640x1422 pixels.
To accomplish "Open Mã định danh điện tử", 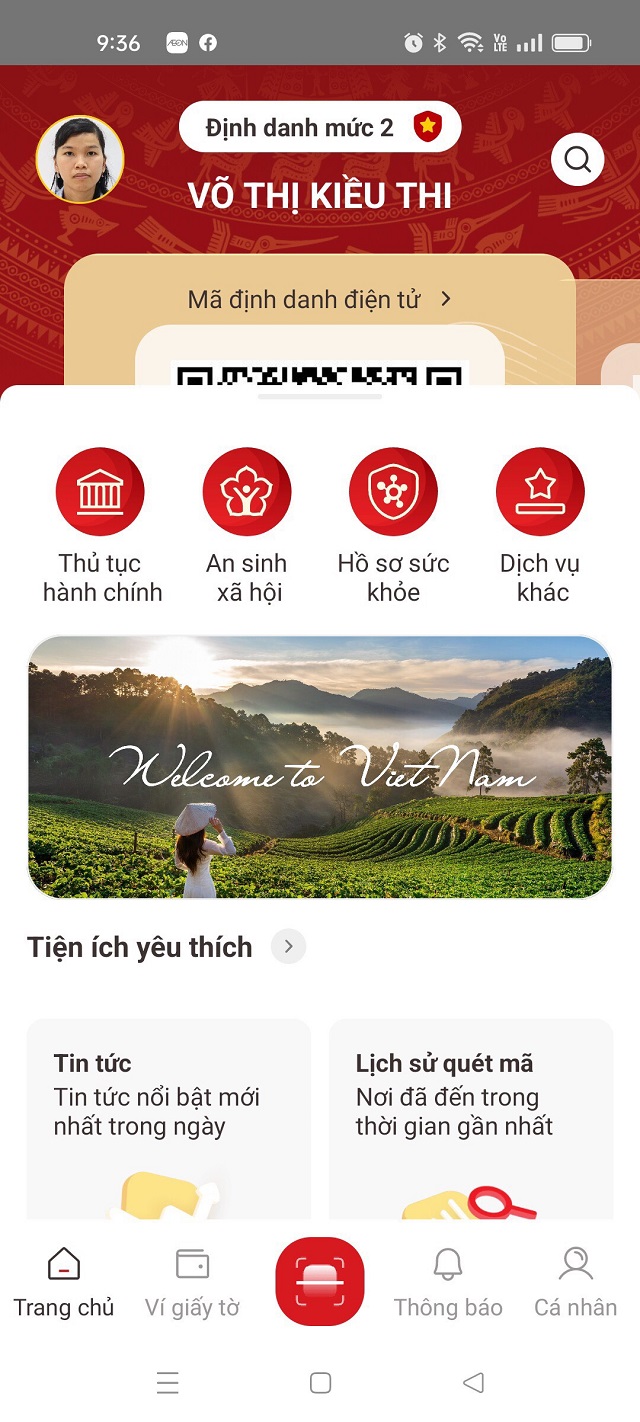I will pyautogui.click(x=319, y=299).
